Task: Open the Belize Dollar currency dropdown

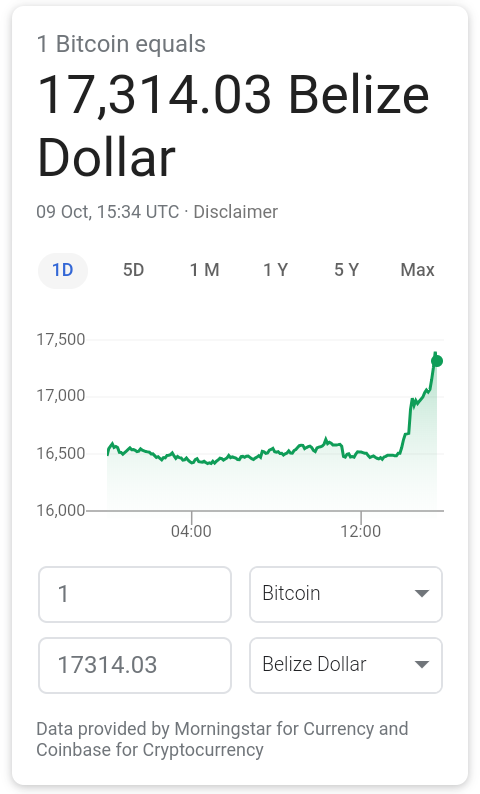Action: click(346, 665)
